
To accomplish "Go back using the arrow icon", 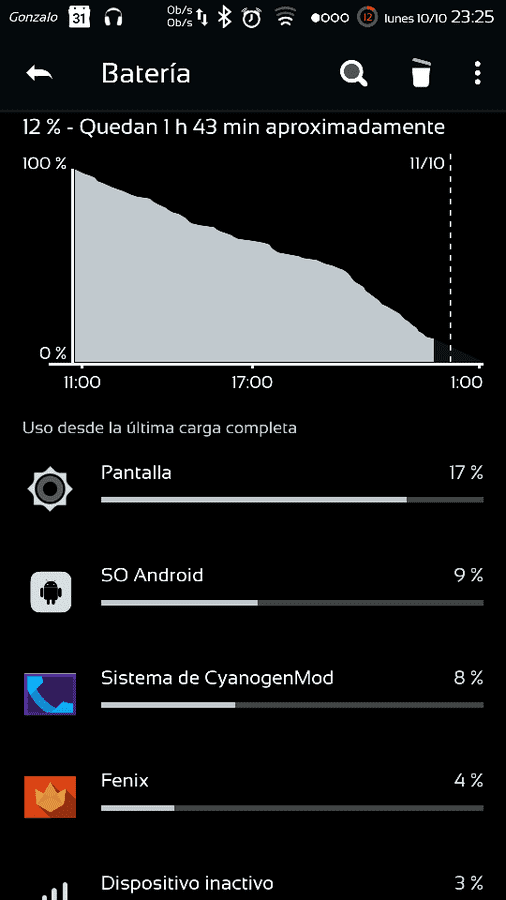I will pyautogui.click(x=39, y=73).
